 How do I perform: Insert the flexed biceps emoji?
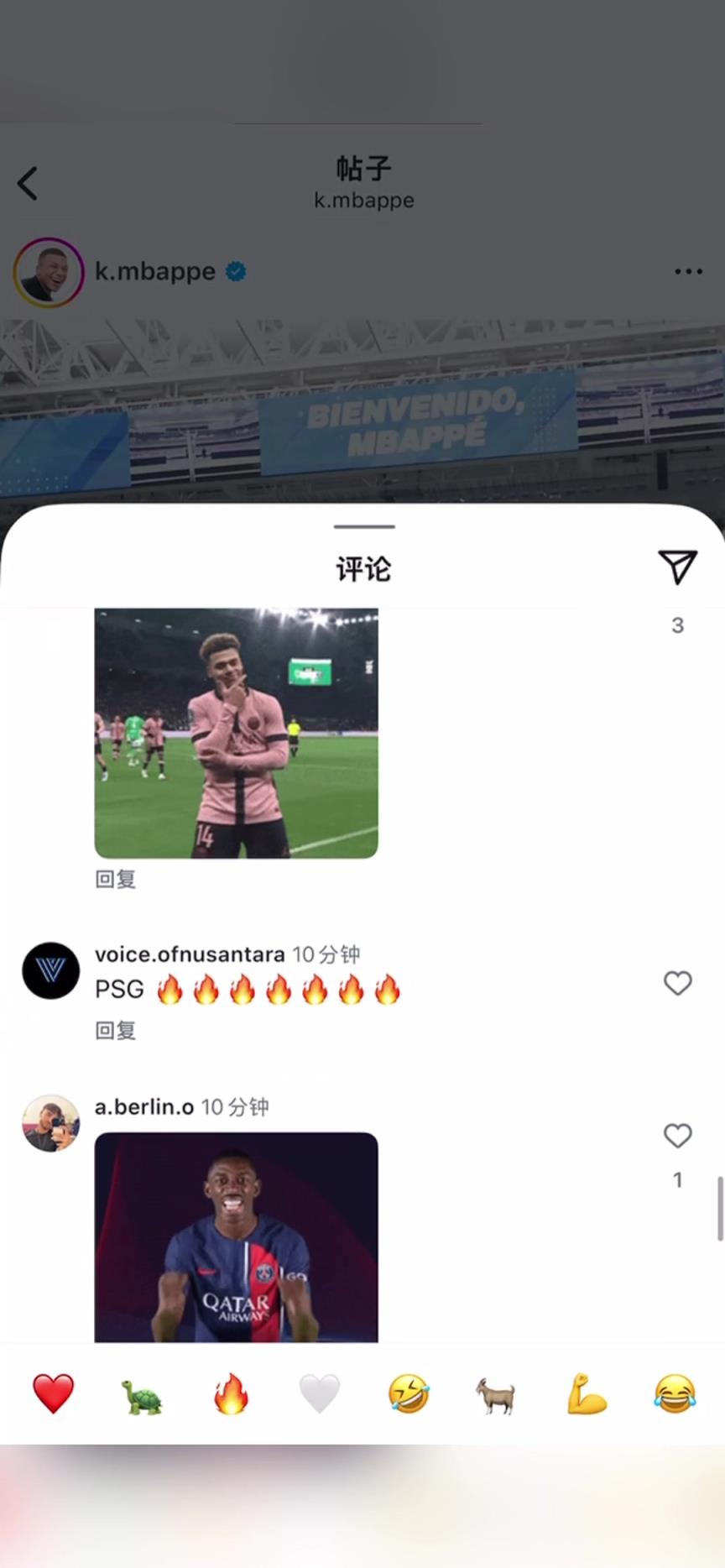click(586, 1394)
